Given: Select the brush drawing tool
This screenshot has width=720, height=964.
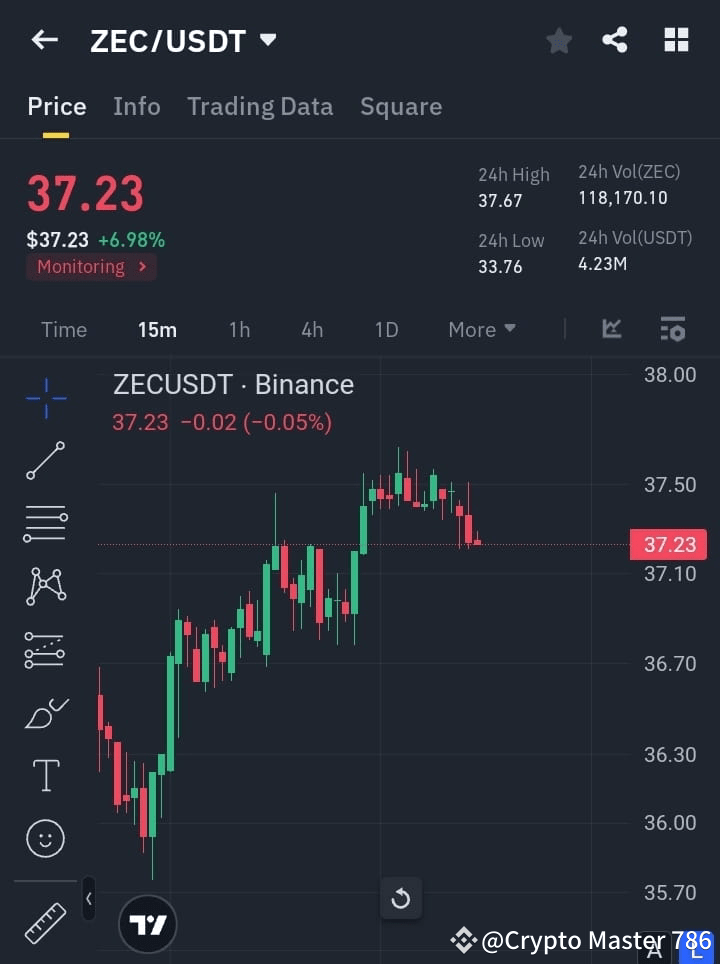Looking at the screenshot, I should (45, 713).
